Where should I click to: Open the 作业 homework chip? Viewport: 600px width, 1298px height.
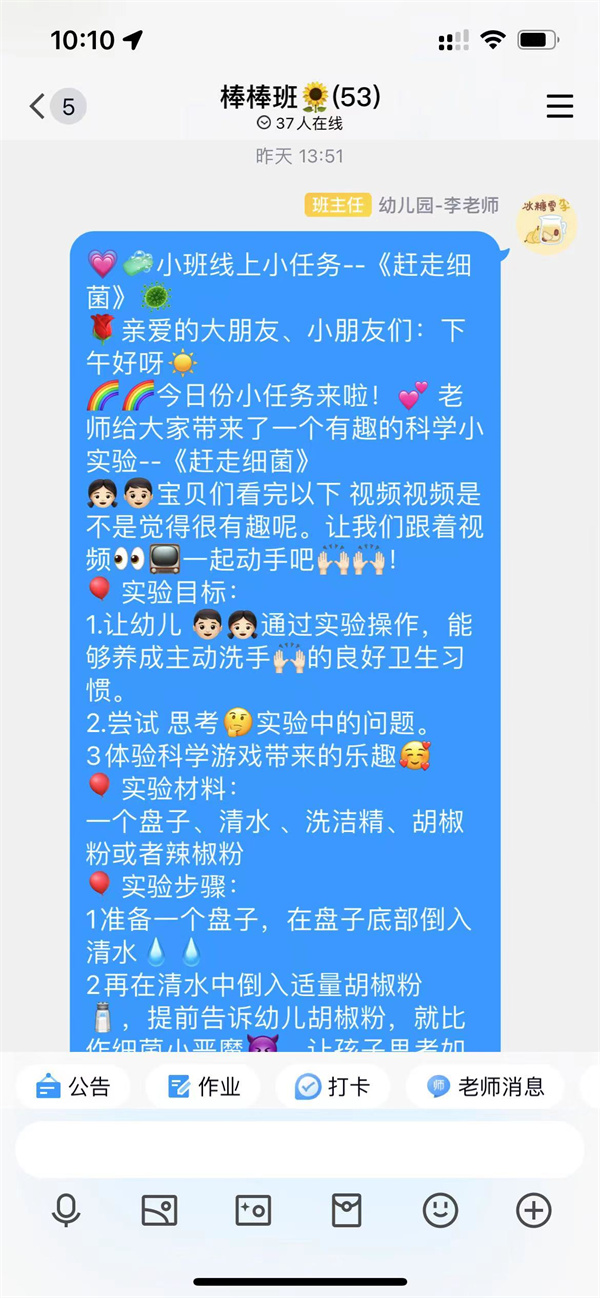204,1087
